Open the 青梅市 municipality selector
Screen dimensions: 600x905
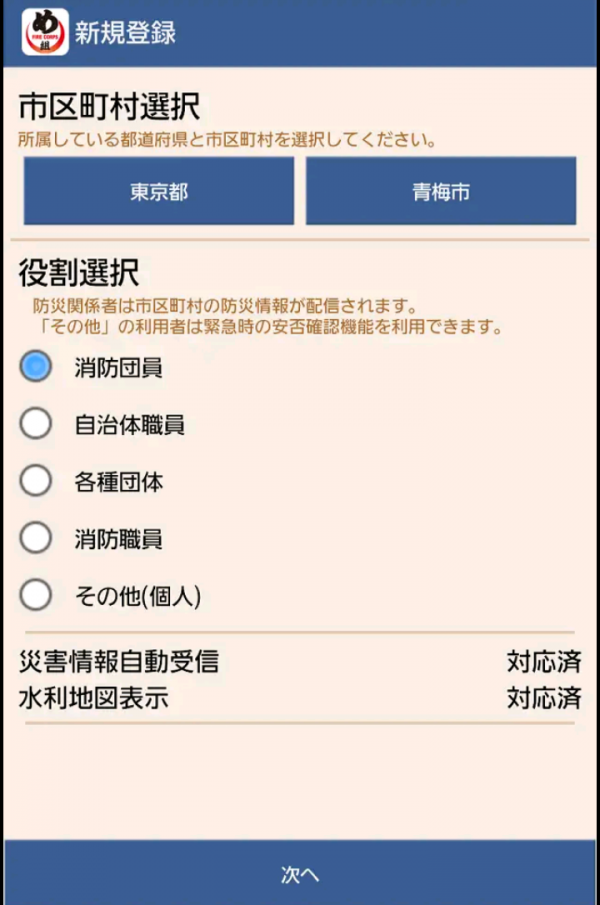click(x=441, y=191)
